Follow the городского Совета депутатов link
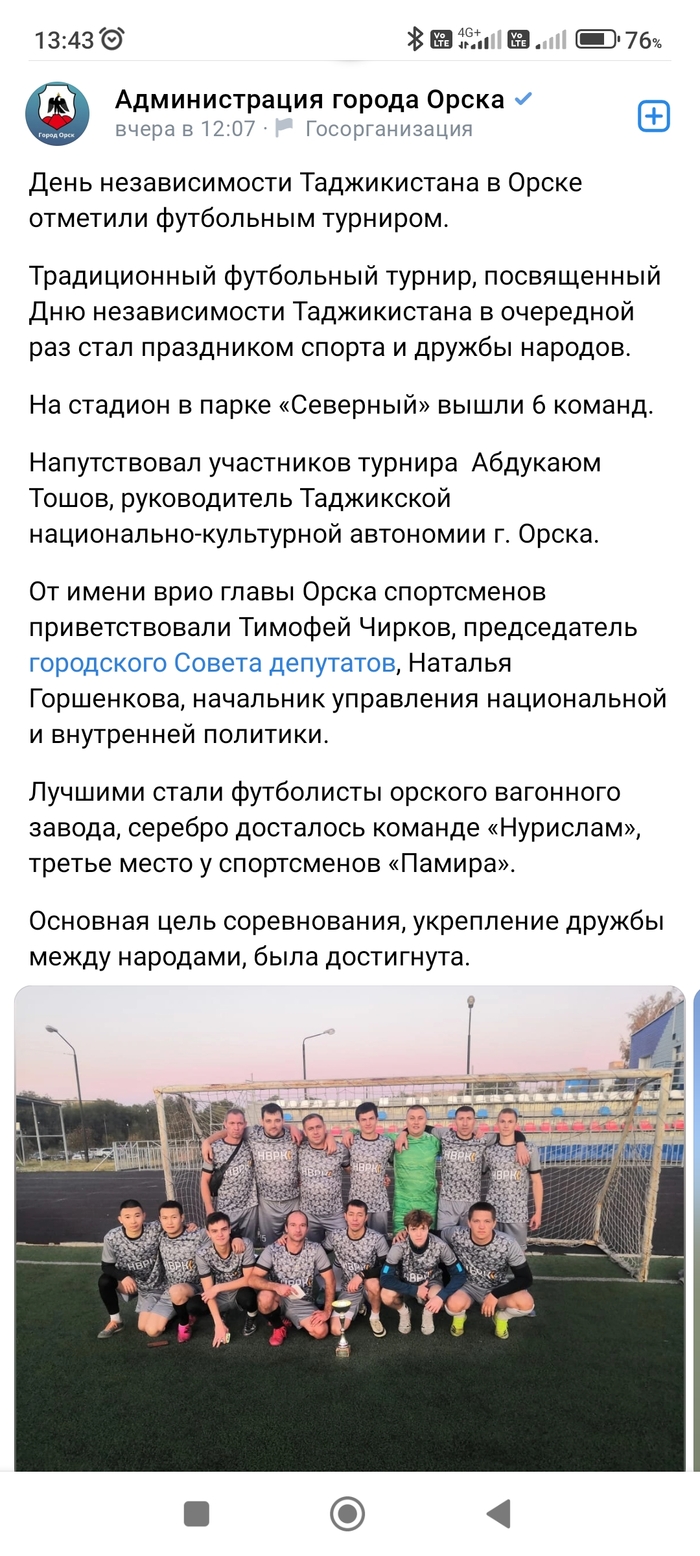700x1556 pixels. click(212, 663)
